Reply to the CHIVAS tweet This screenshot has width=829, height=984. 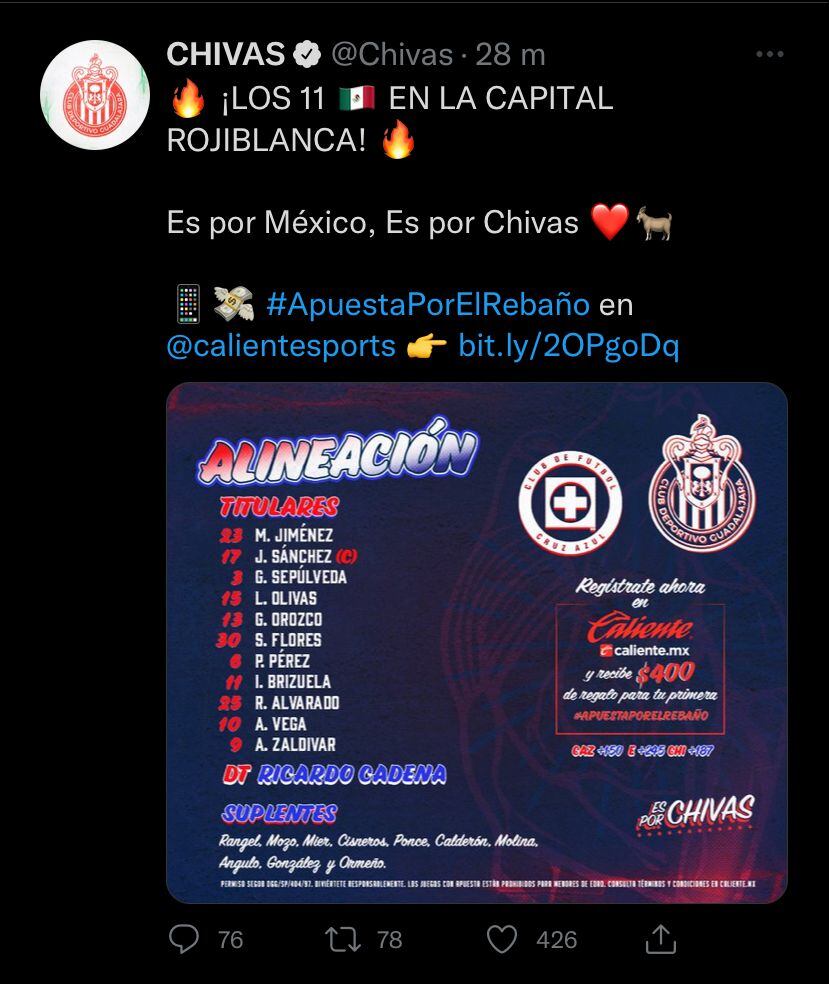tap(185, 938)
